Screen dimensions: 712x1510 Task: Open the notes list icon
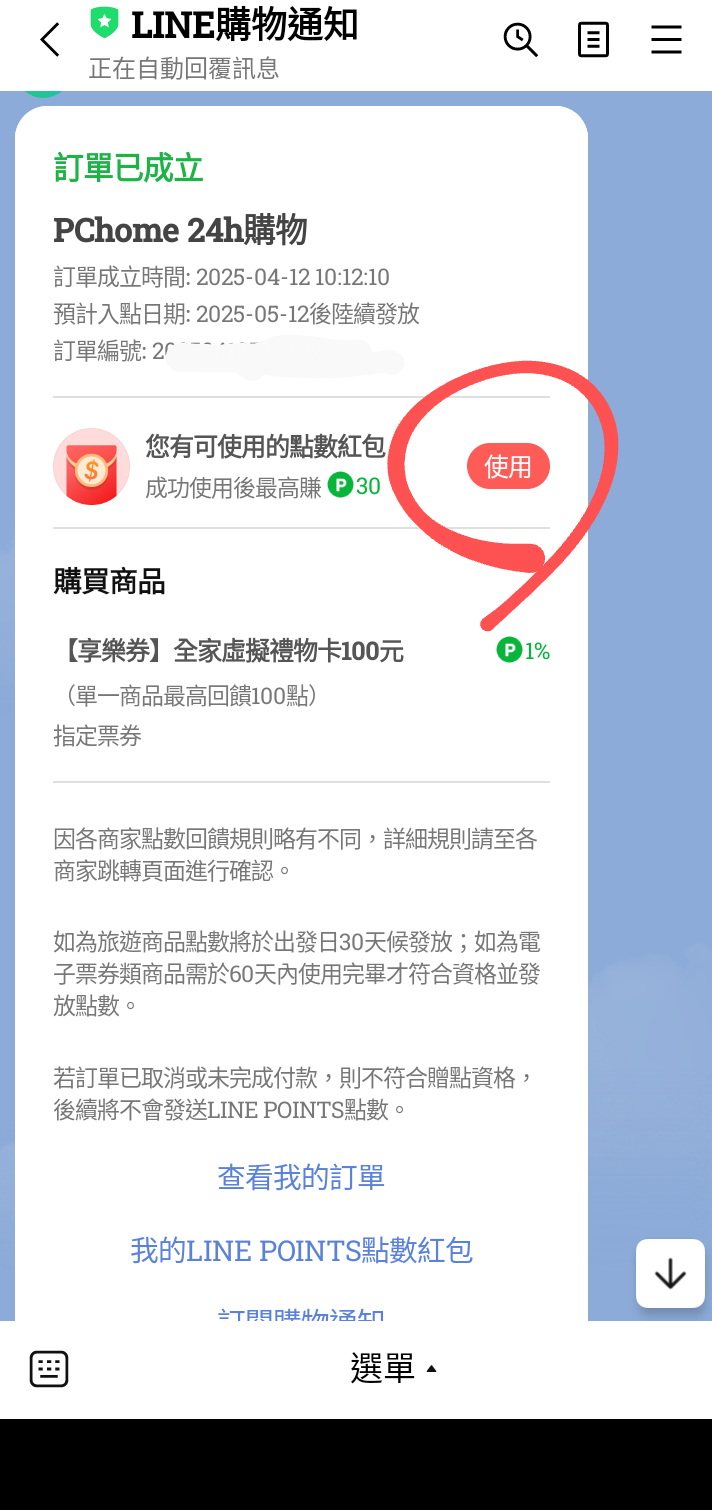tap(593, 40)
